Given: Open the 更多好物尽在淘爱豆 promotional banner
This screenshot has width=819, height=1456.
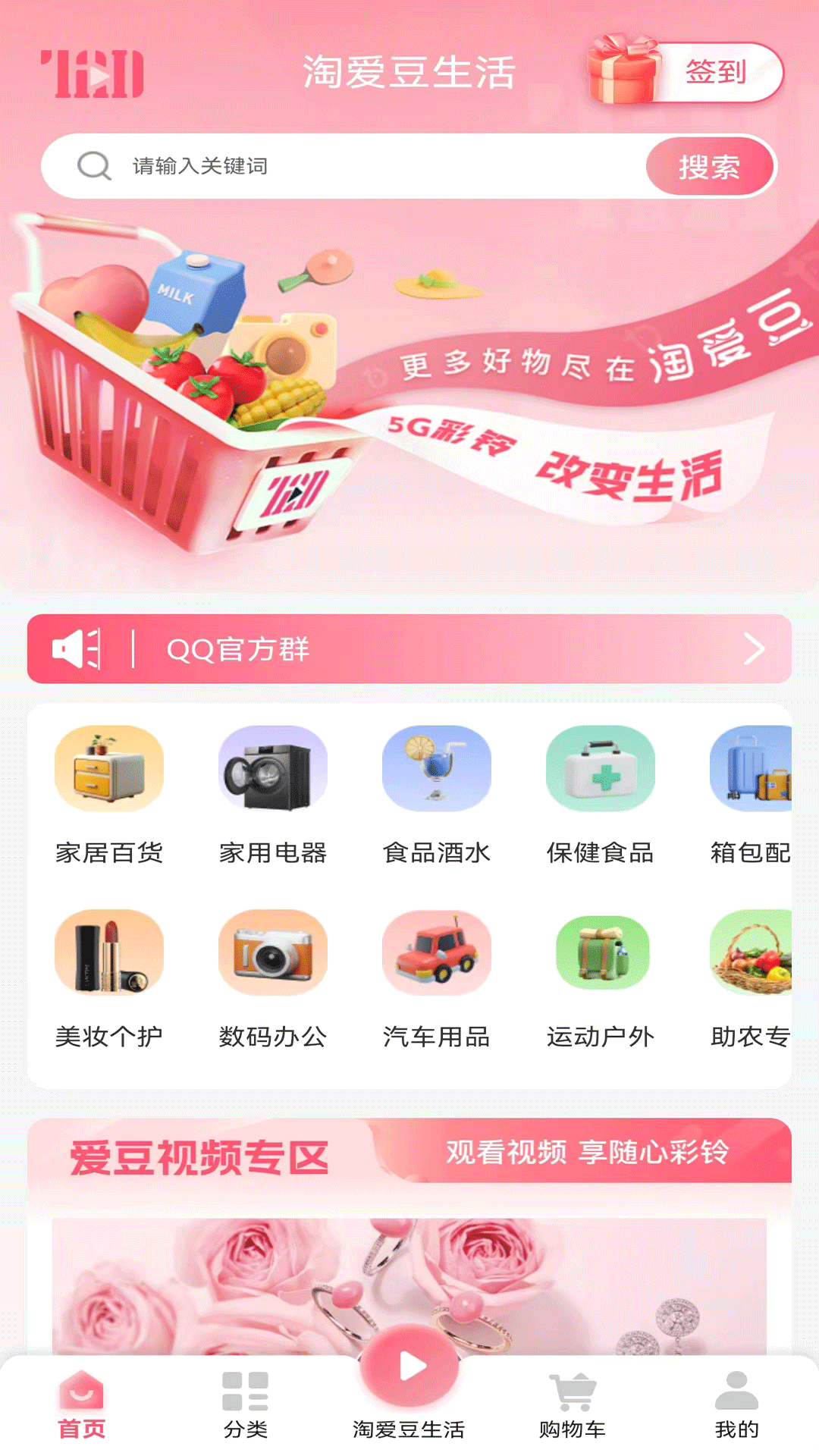Looking at the screenshot, I should [x=409, y=394].
